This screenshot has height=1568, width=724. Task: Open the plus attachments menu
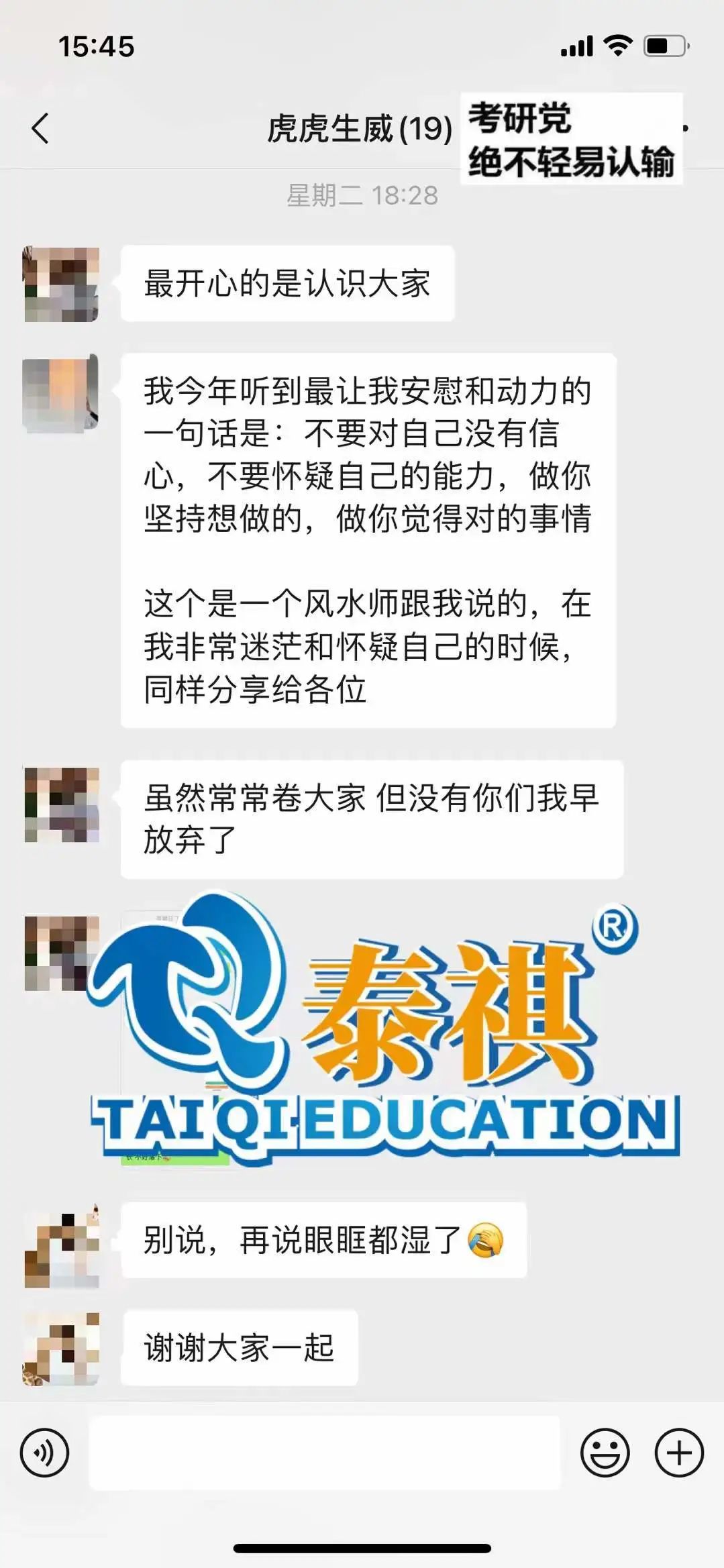[679, 1453]
